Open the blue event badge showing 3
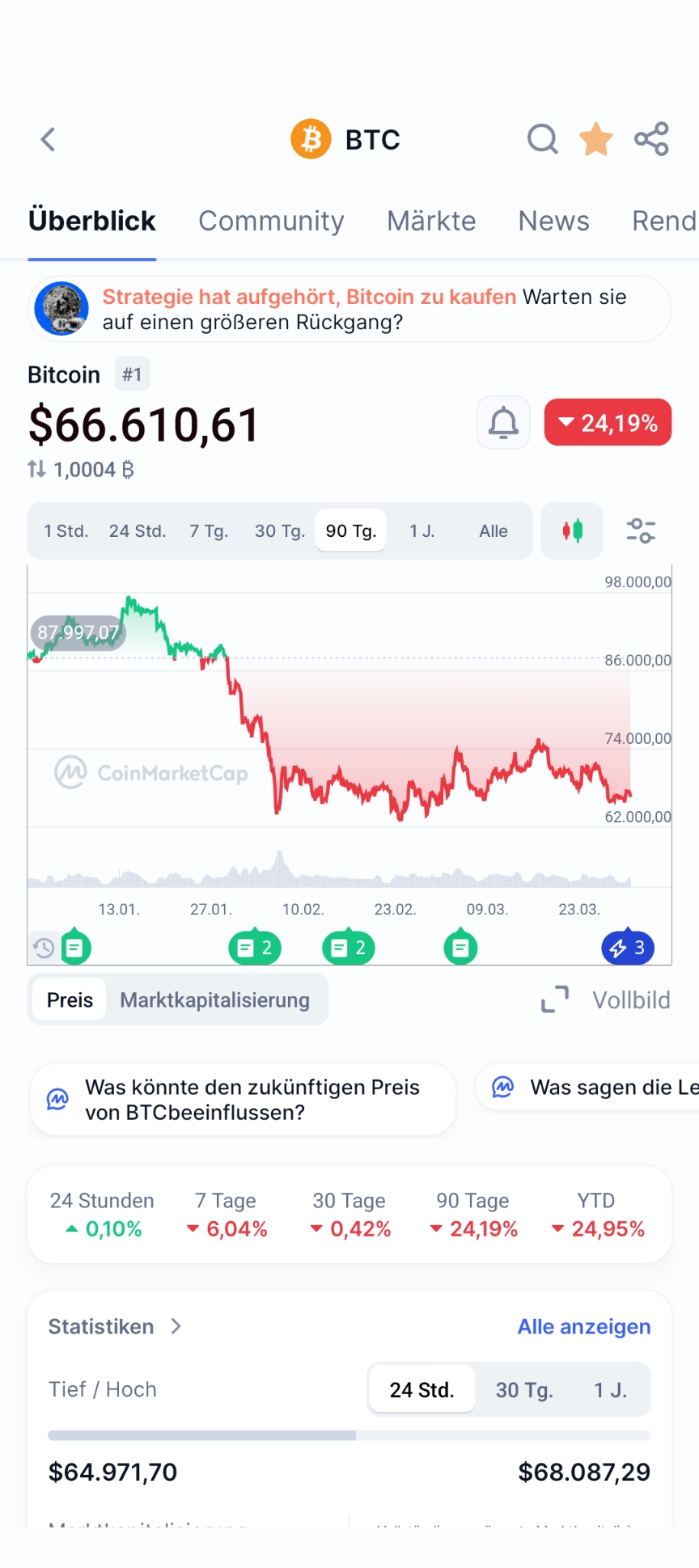Viewport: 699px width, 1568px height. point(628,947)
